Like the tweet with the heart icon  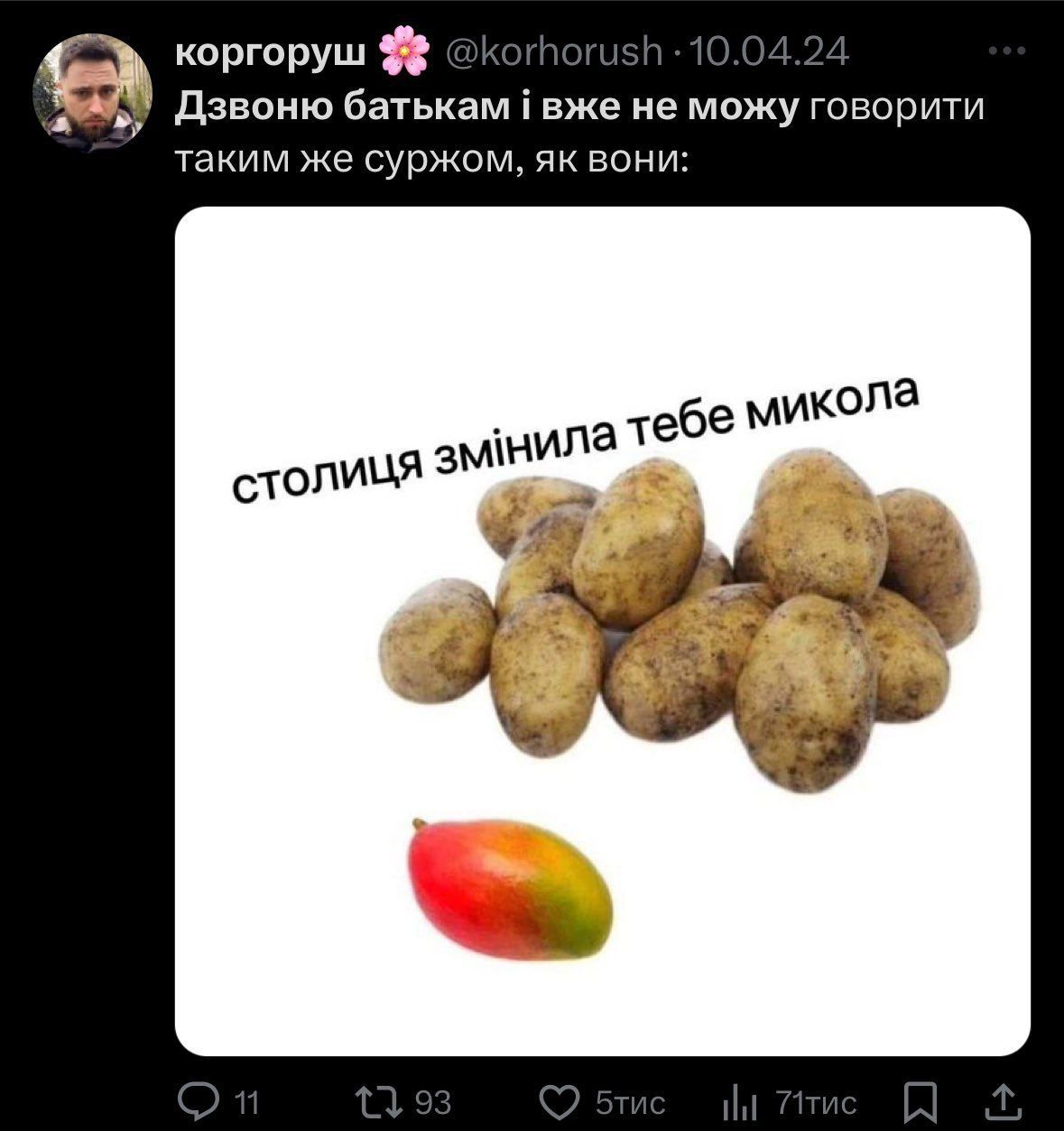tap(559, 1102)
